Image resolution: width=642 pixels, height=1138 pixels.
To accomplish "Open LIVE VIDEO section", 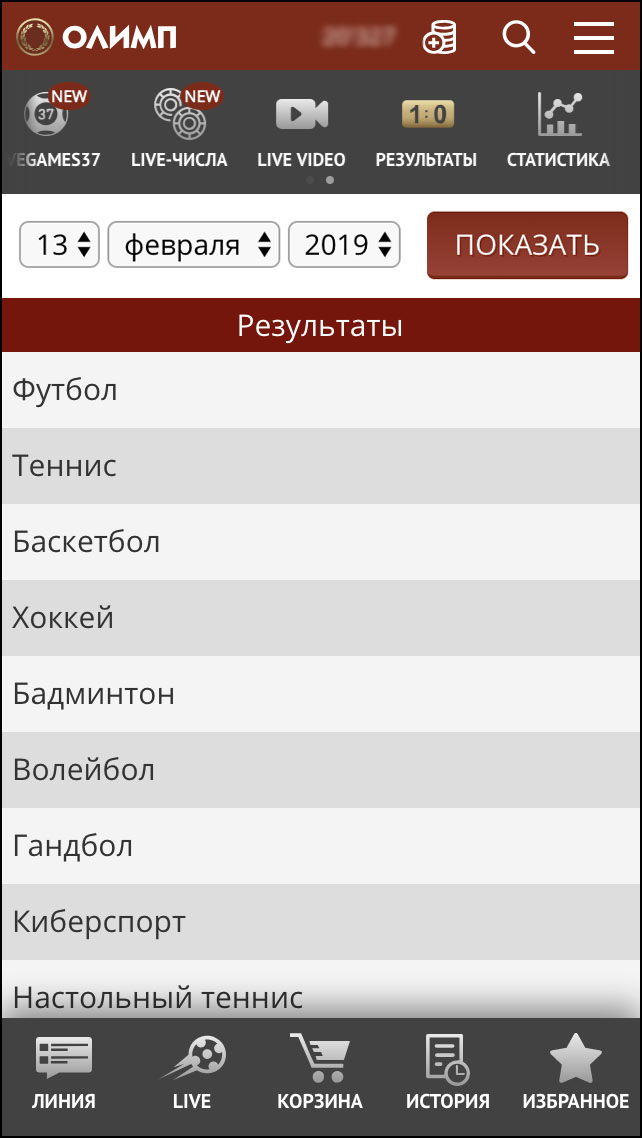I will point(301,130).
